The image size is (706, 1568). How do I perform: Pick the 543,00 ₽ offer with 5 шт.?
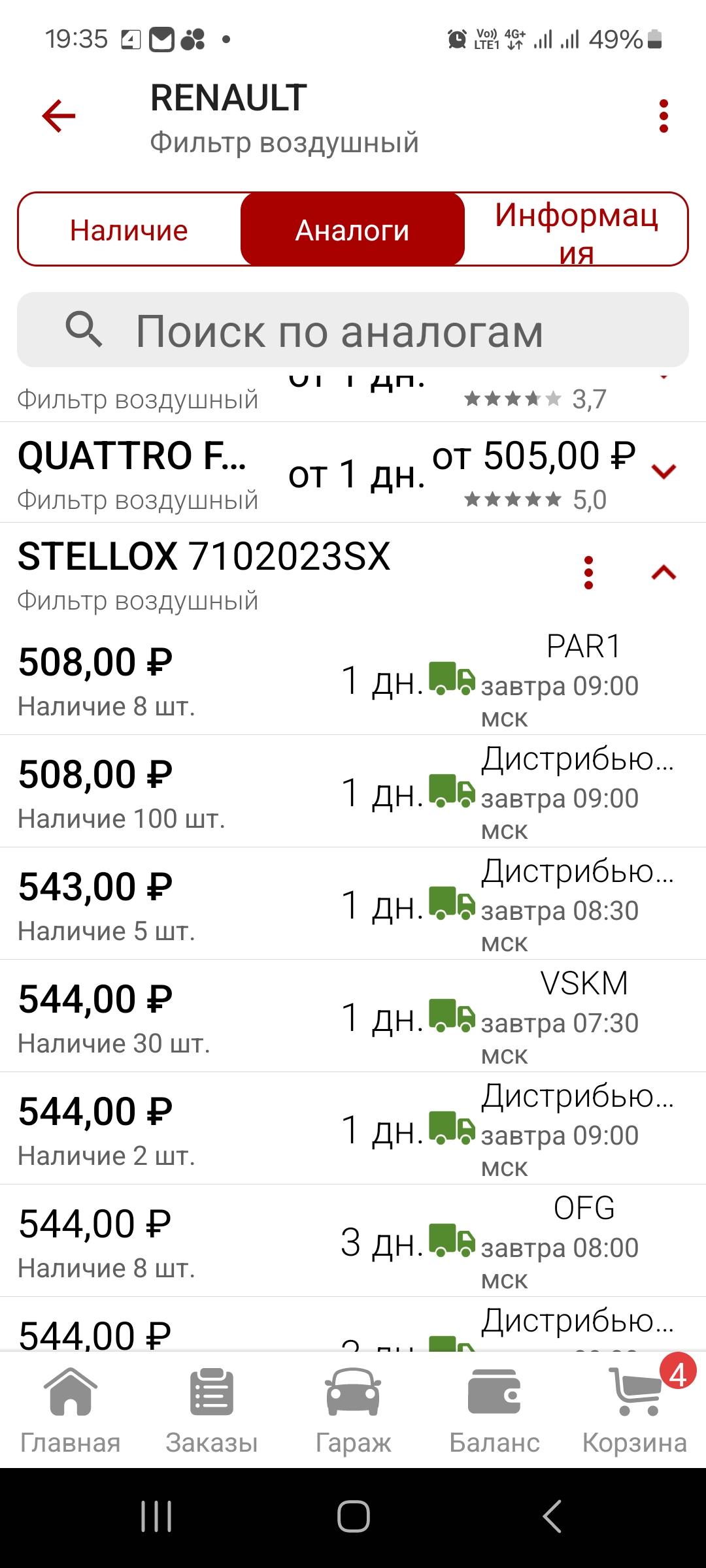point(353,904)
